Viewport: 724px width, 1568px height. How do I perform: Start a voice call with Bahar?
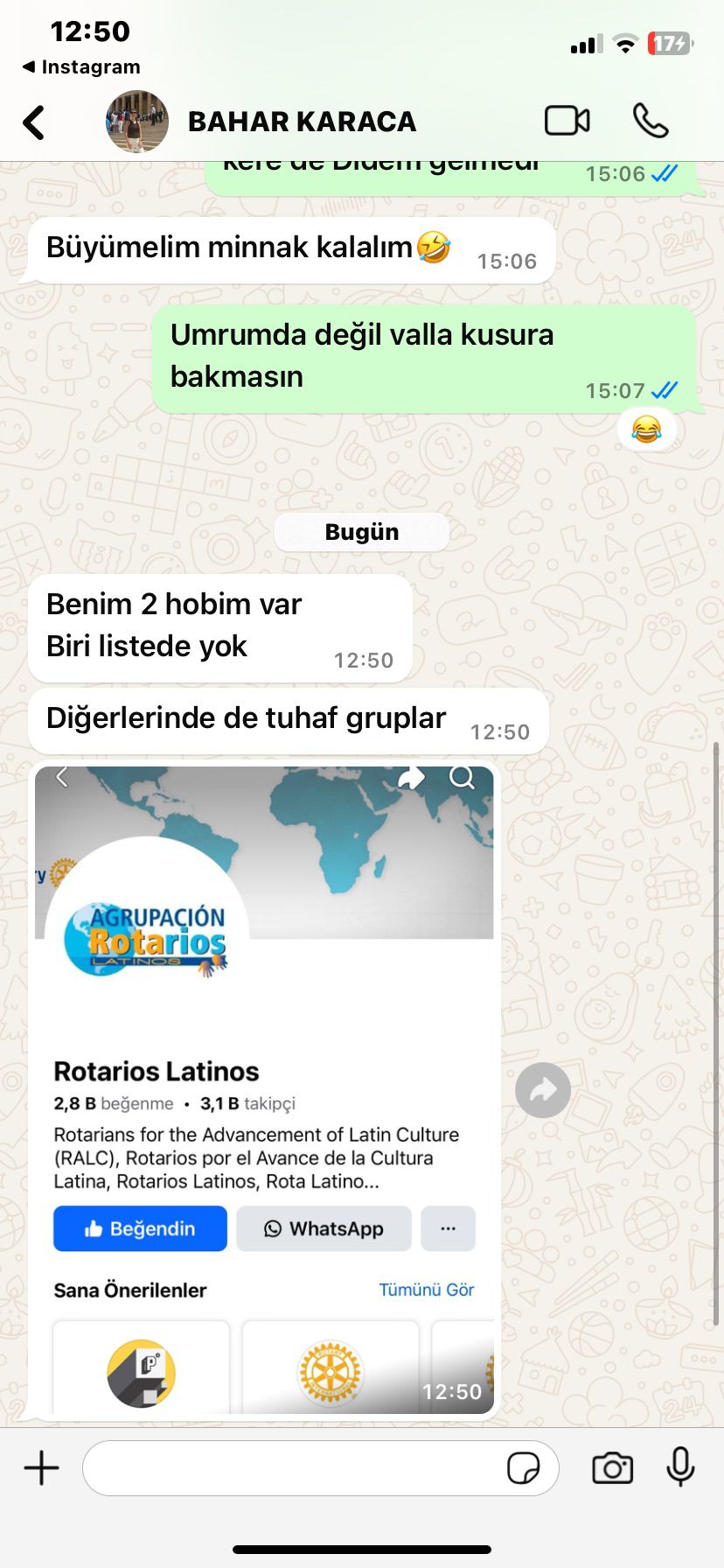pos(651,121)
